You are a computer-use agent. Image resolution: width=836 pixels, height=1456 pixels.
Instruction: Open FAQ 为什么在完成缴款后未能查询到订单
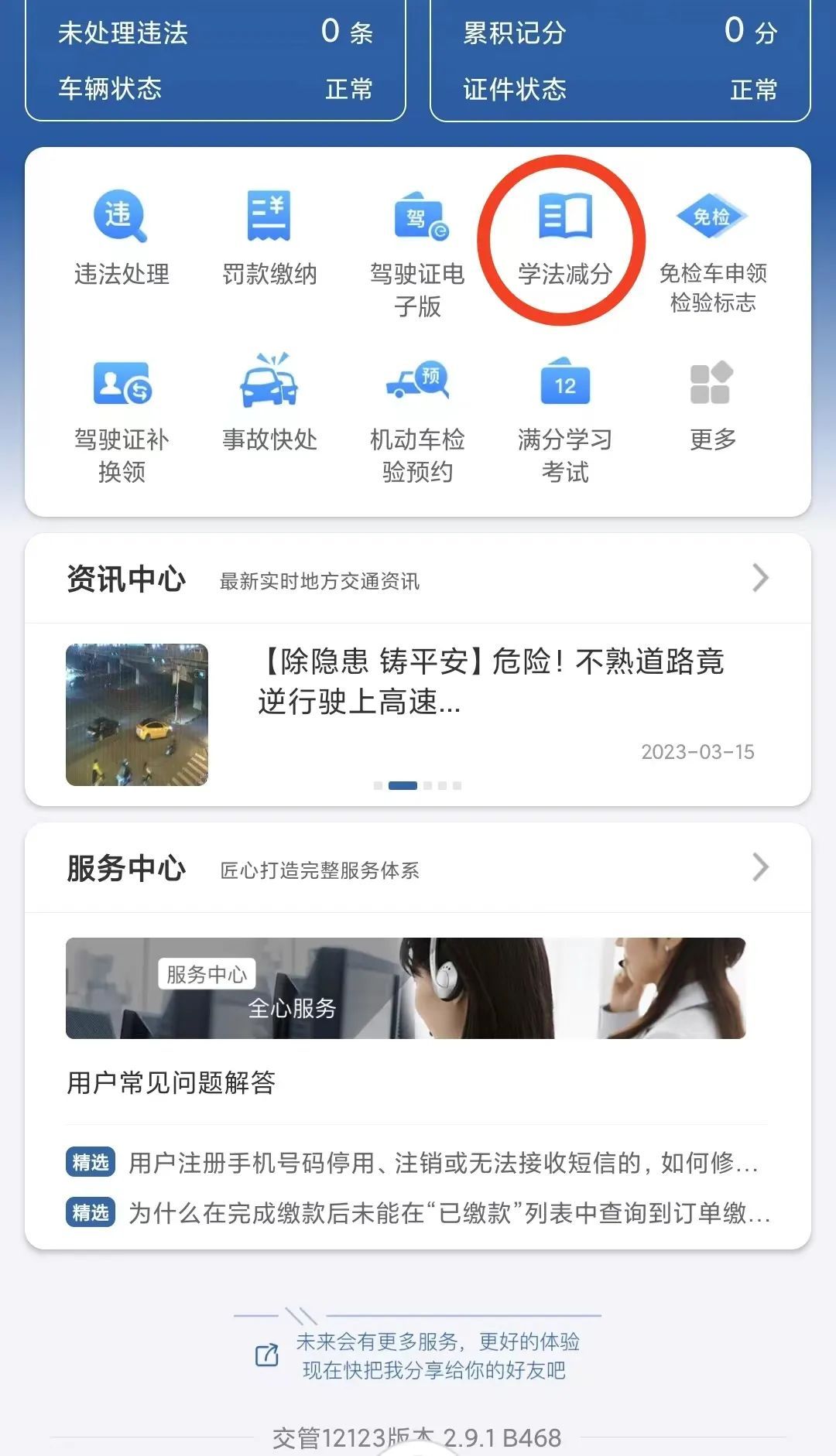449,1212
